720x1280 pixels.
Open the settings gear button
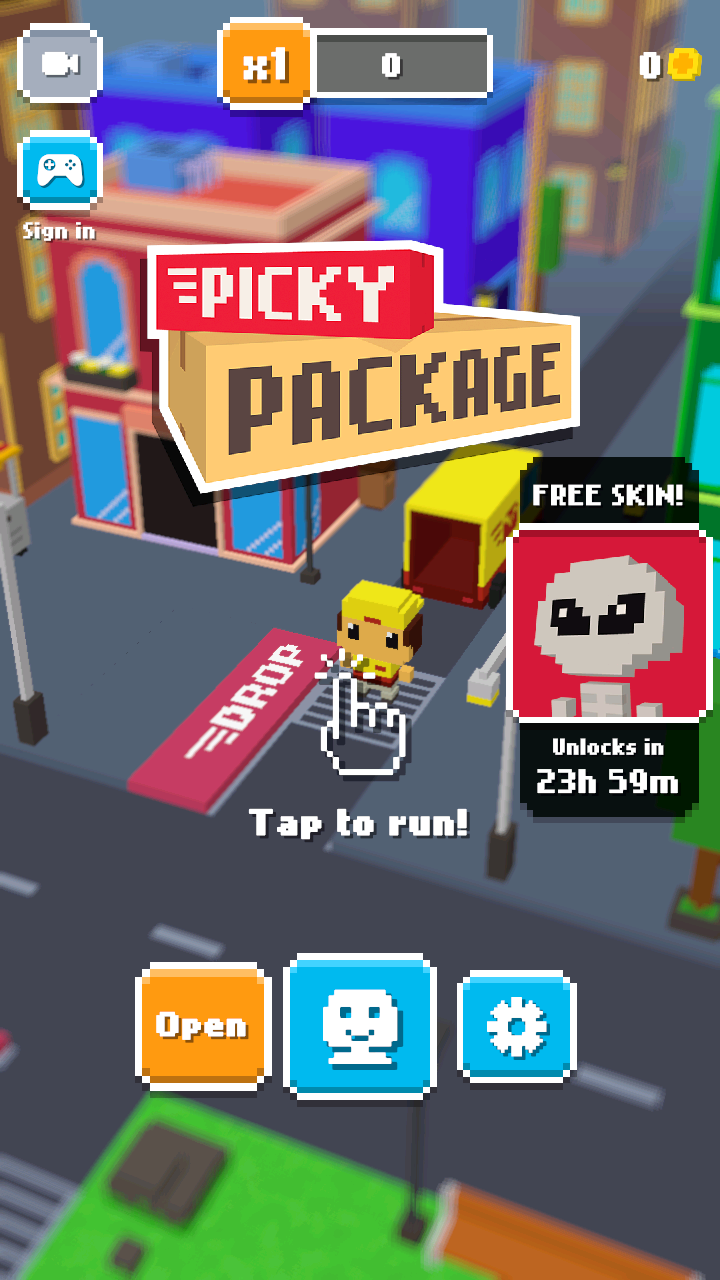(517, 1027)
